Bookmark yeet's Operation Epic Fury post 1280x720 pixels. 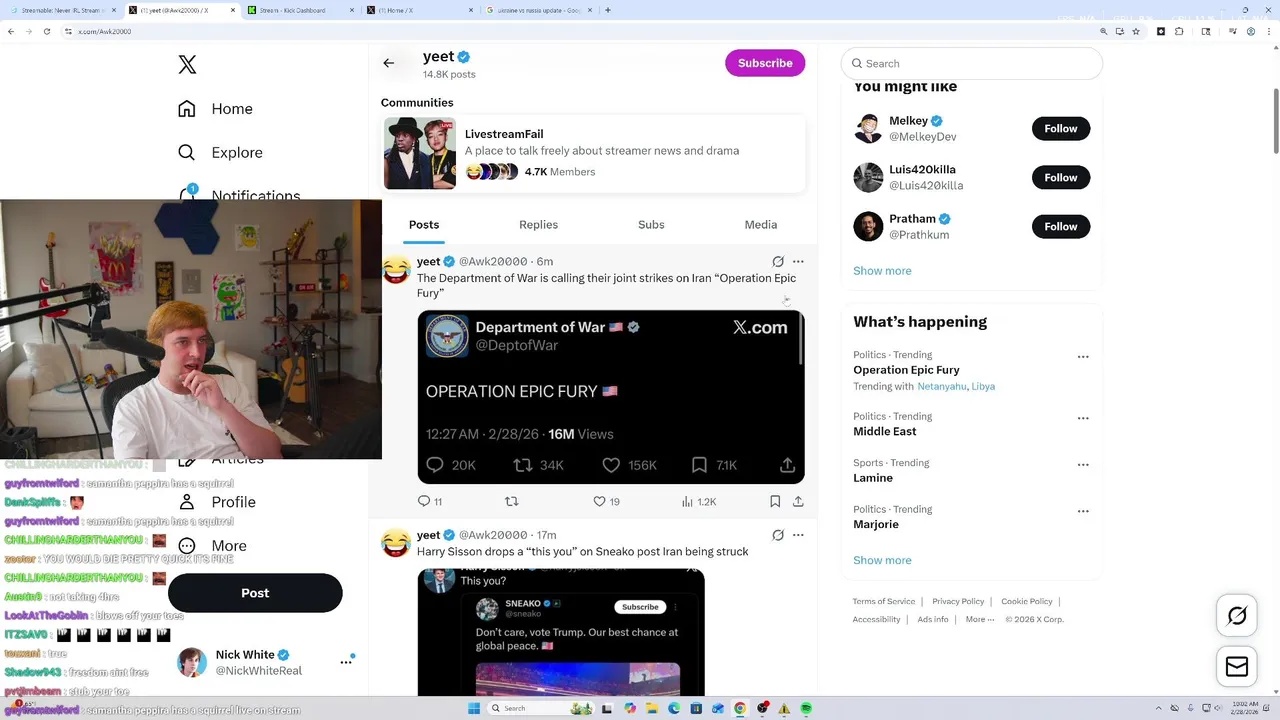coord(775,502)
